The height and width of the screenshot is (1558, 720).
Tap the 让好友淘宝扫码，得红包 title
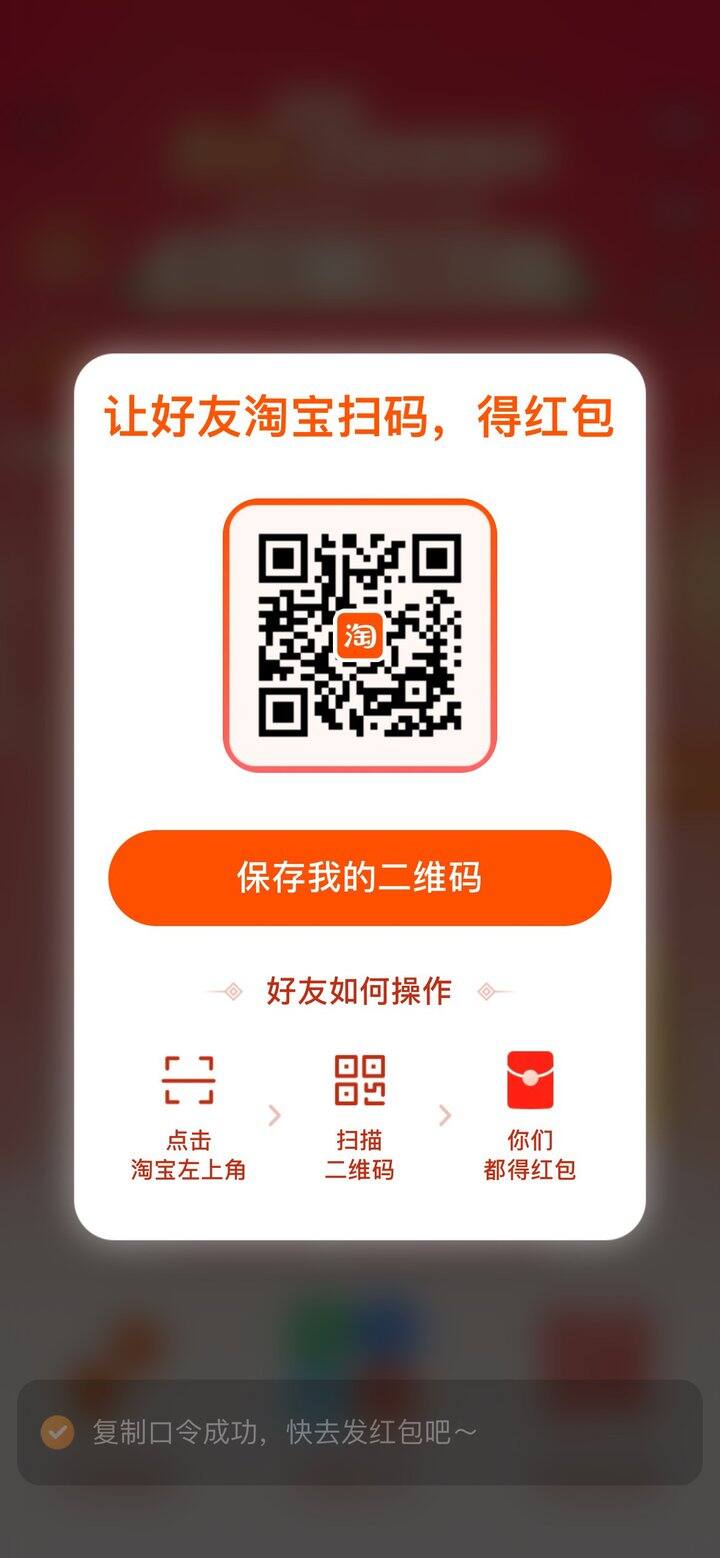point(360,419)
